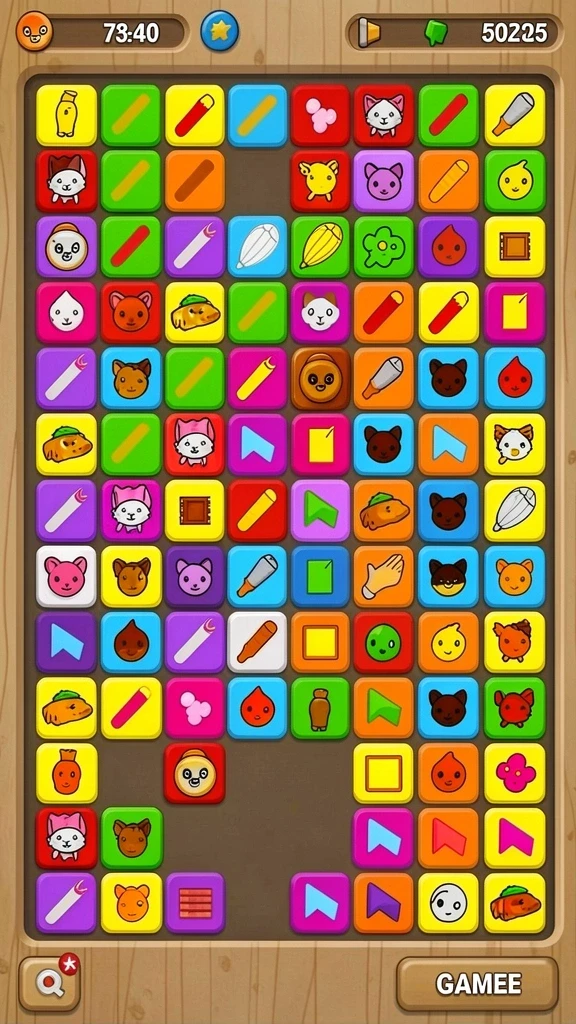
Task: Open the magnifier hint button
Action: [50, 984]
